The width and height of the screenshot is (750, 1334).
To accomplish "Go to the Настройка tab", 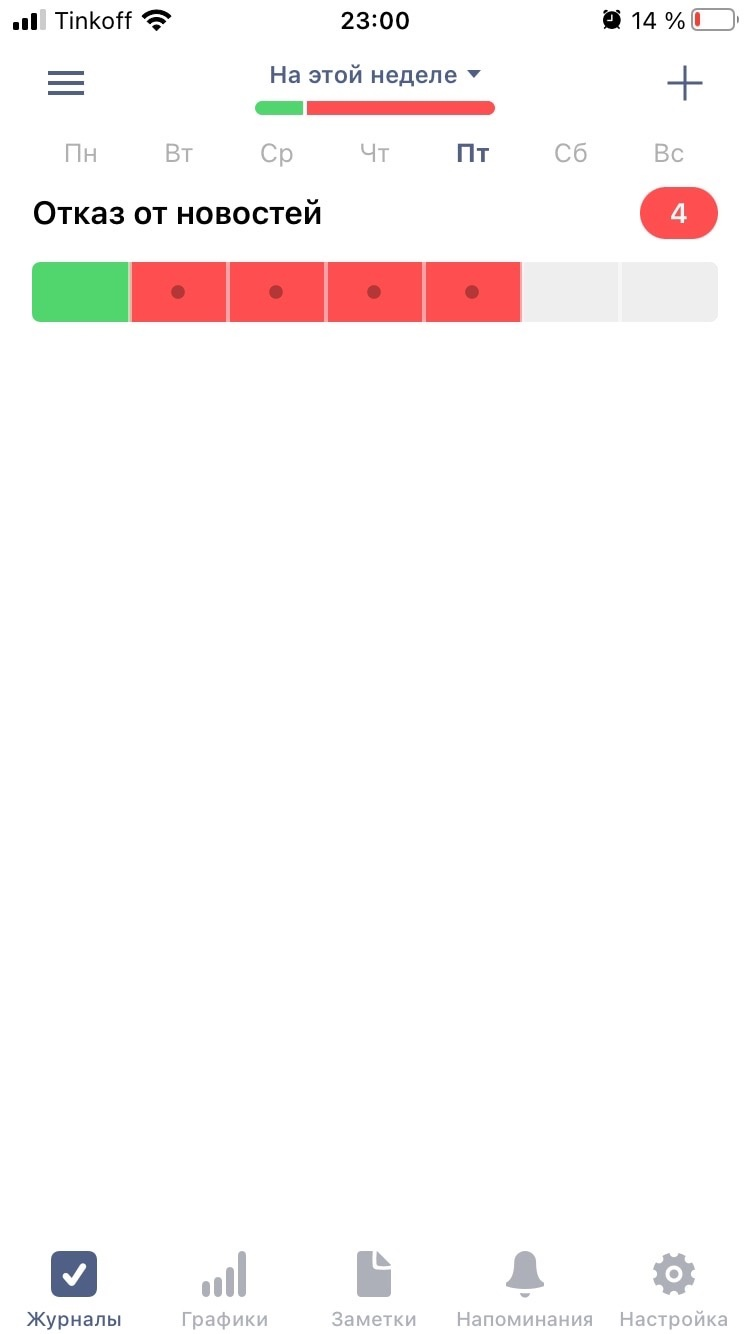I will click(x=673, y=1290).
